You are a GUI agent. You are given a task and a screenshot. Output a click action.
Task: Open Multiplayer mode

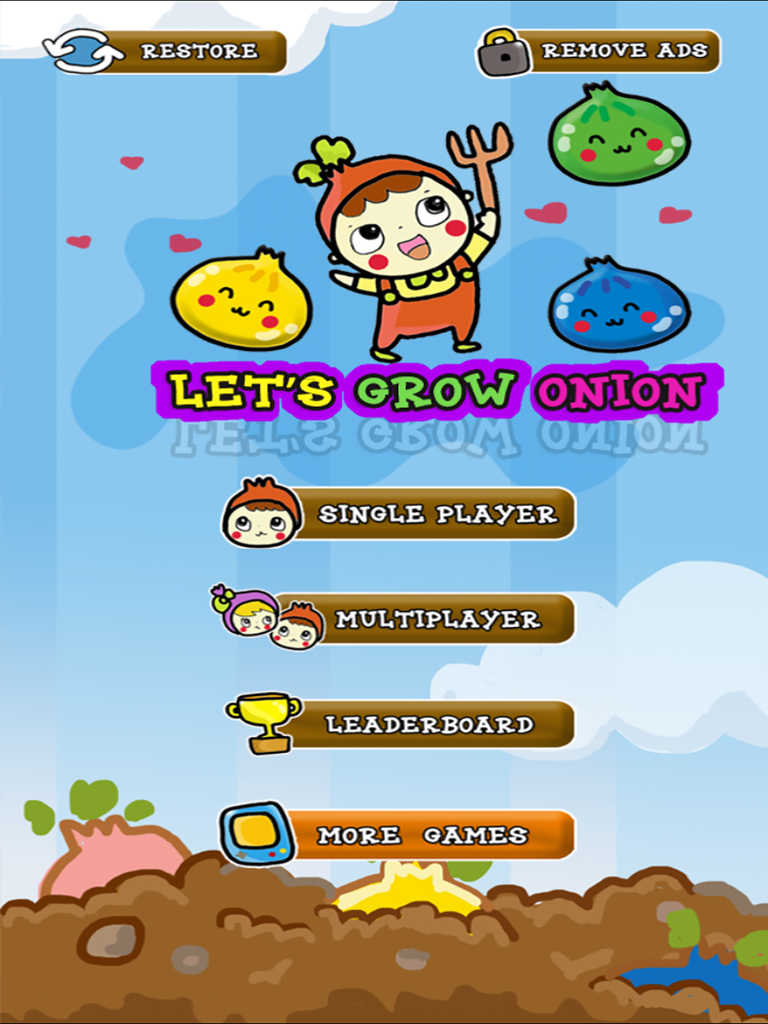[440, 620]
